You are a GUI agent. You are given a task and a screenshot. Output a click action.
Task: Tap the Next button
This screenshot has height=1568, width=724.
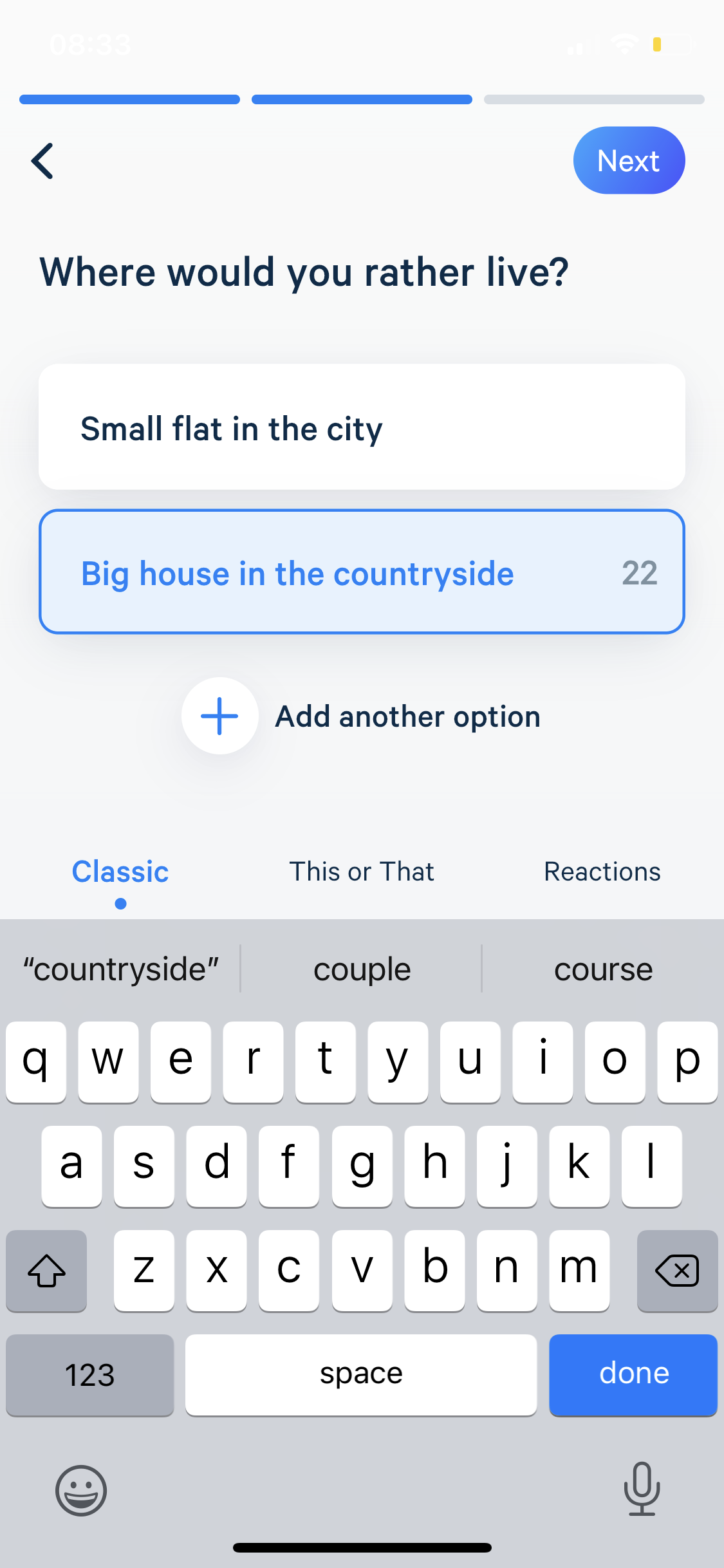click(x=628, y=160)
